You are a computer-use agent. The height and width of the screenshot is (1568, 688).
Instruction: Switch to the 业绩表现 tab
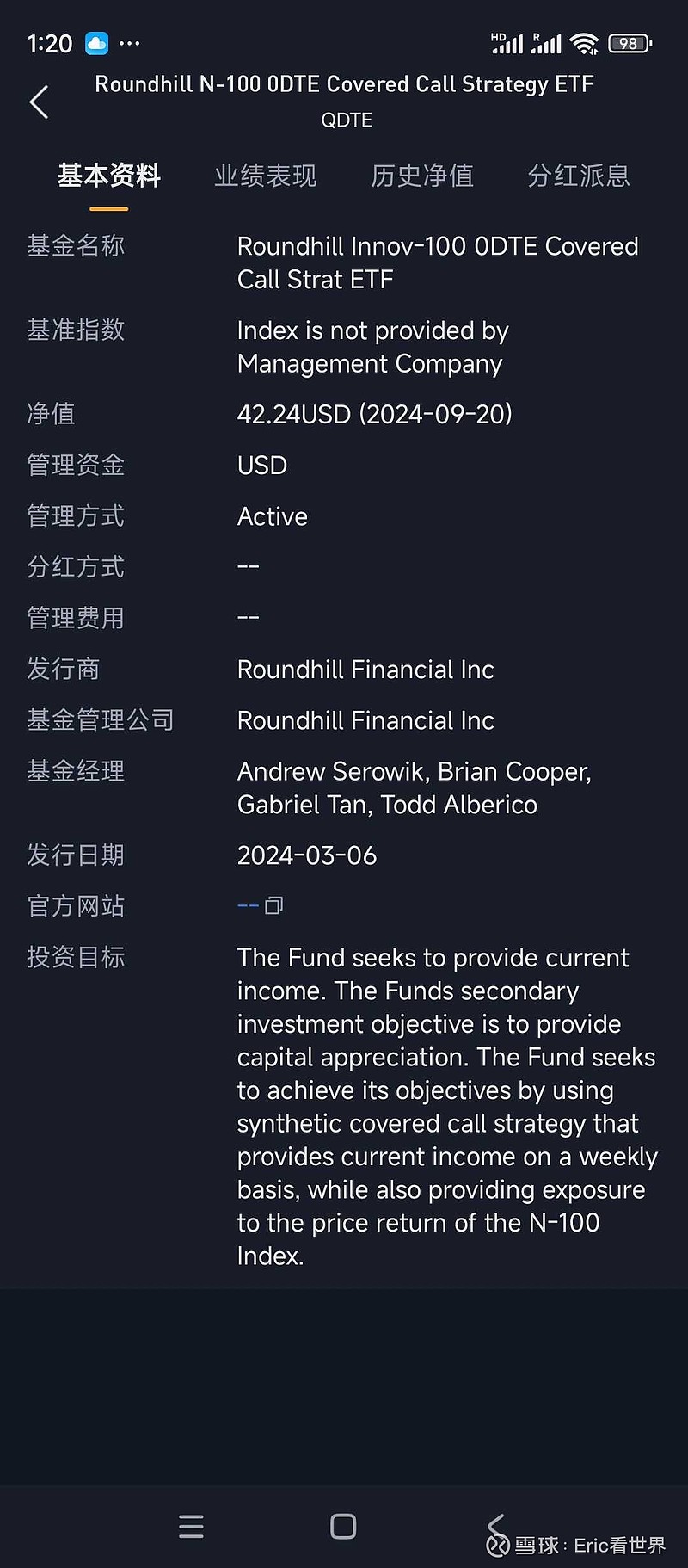click(266, 176)
